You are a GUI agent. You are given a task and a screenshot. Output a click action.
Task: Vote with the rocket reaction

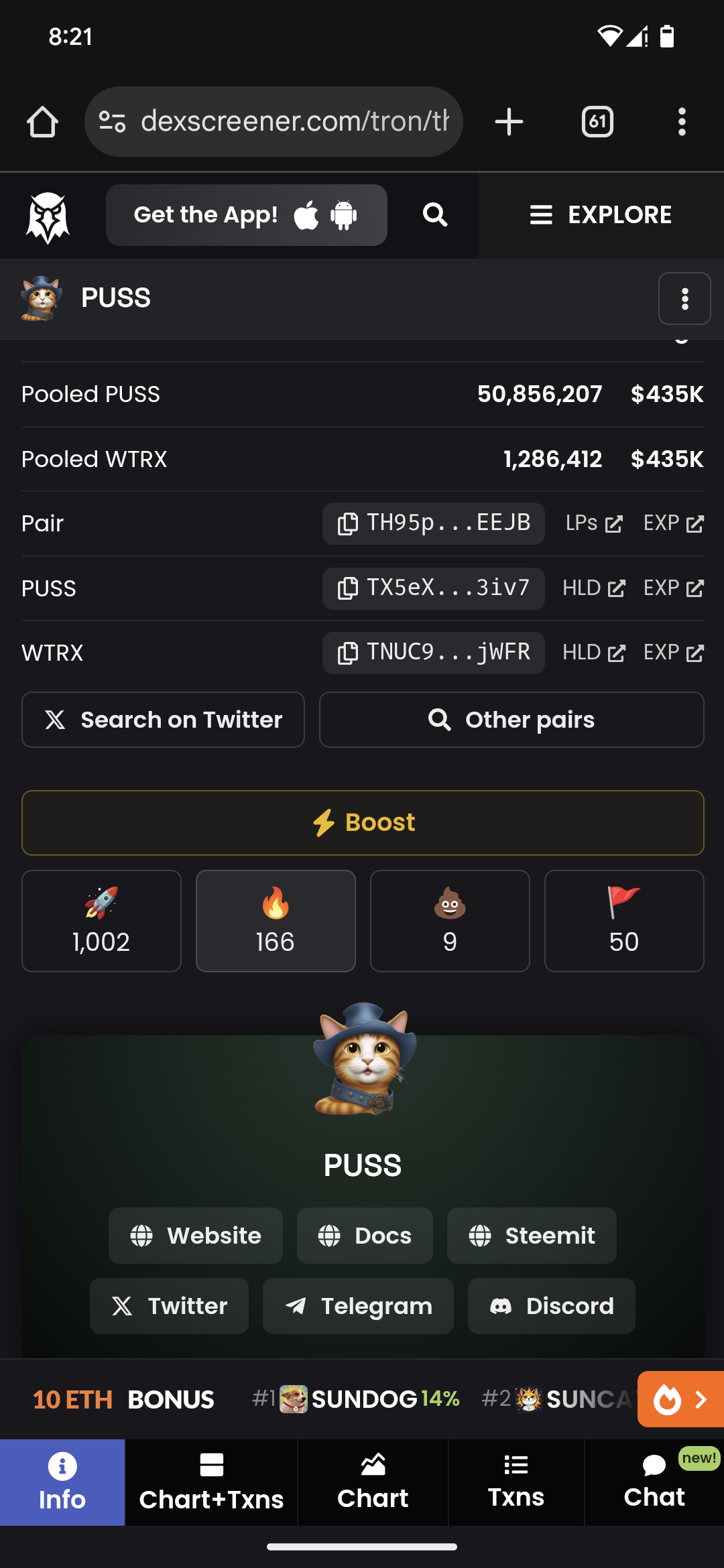coord(101,921)
